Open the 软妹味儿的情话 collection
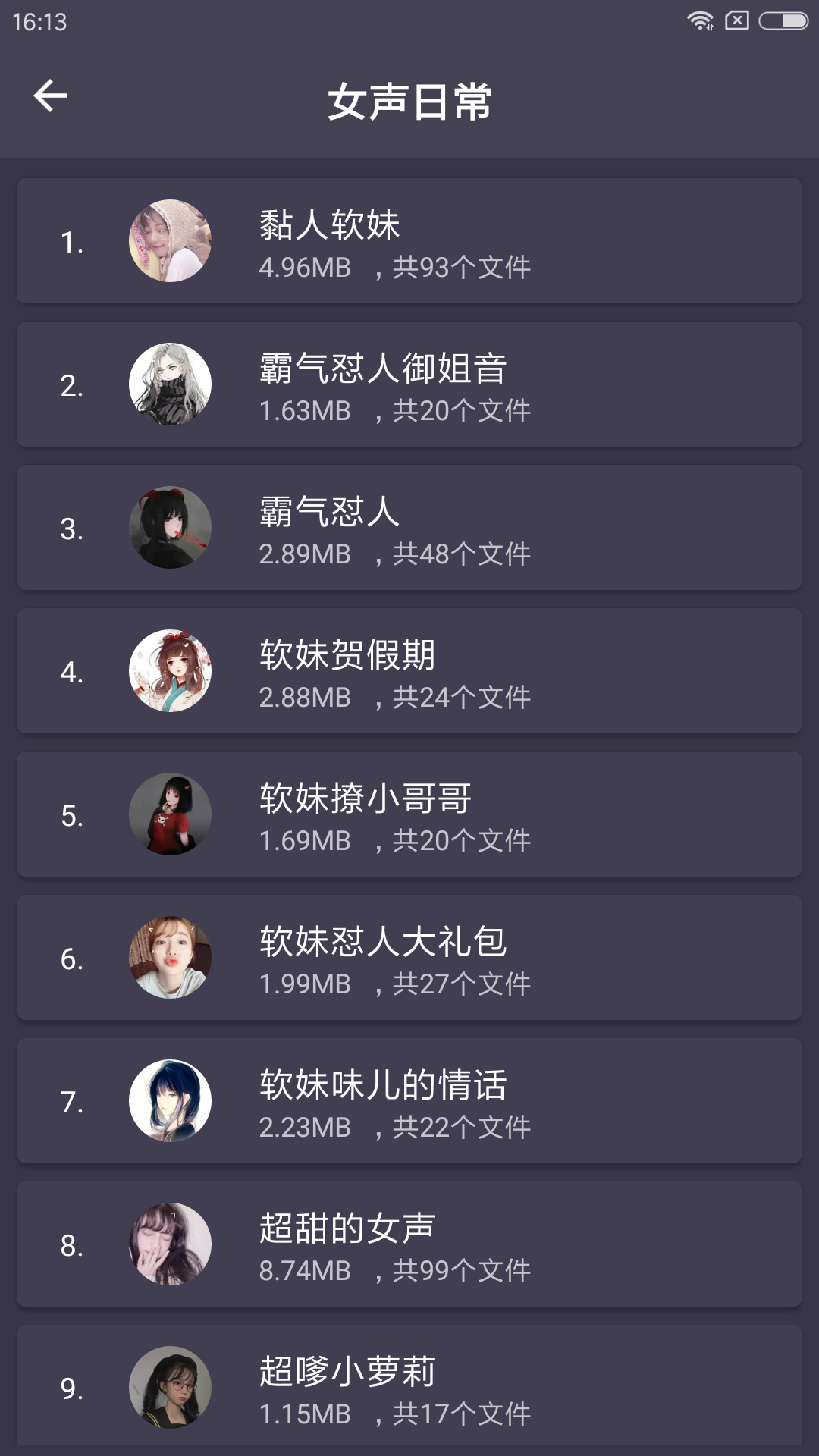 pos(409,1100)
